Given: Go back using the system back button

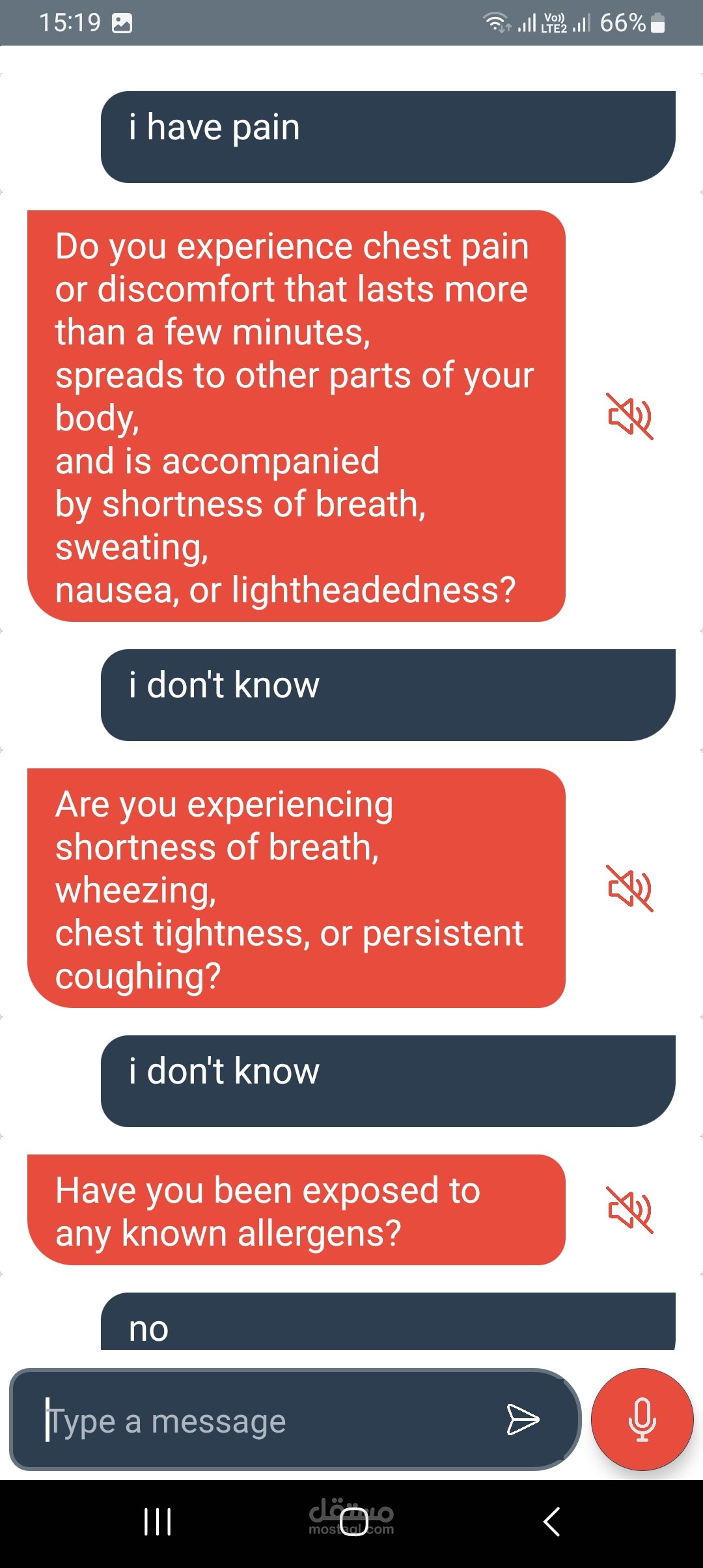Looking at the screenshot, I should [551, 1521].
